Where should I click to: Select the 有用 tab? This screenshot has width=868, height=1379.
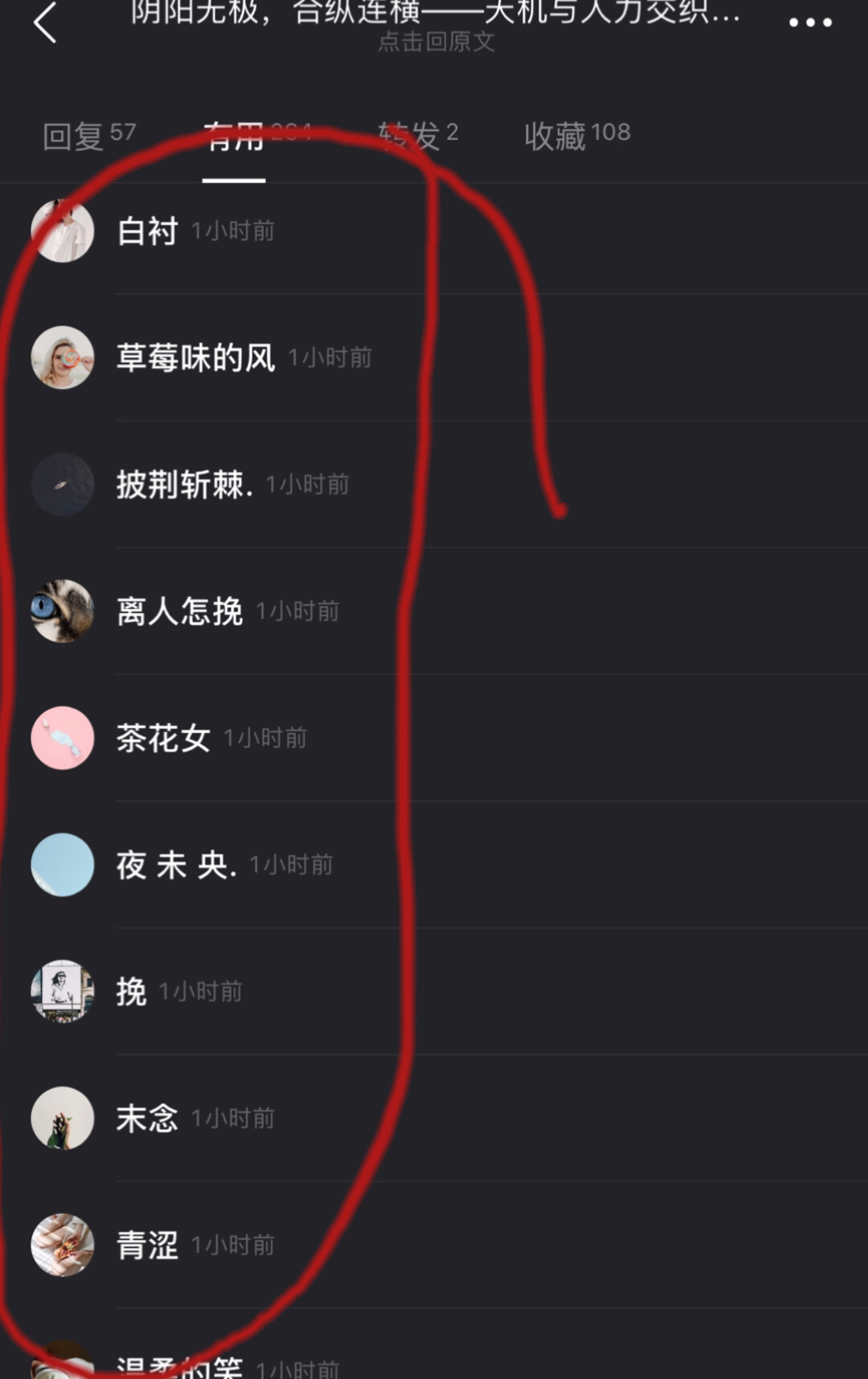coord(234,137)
